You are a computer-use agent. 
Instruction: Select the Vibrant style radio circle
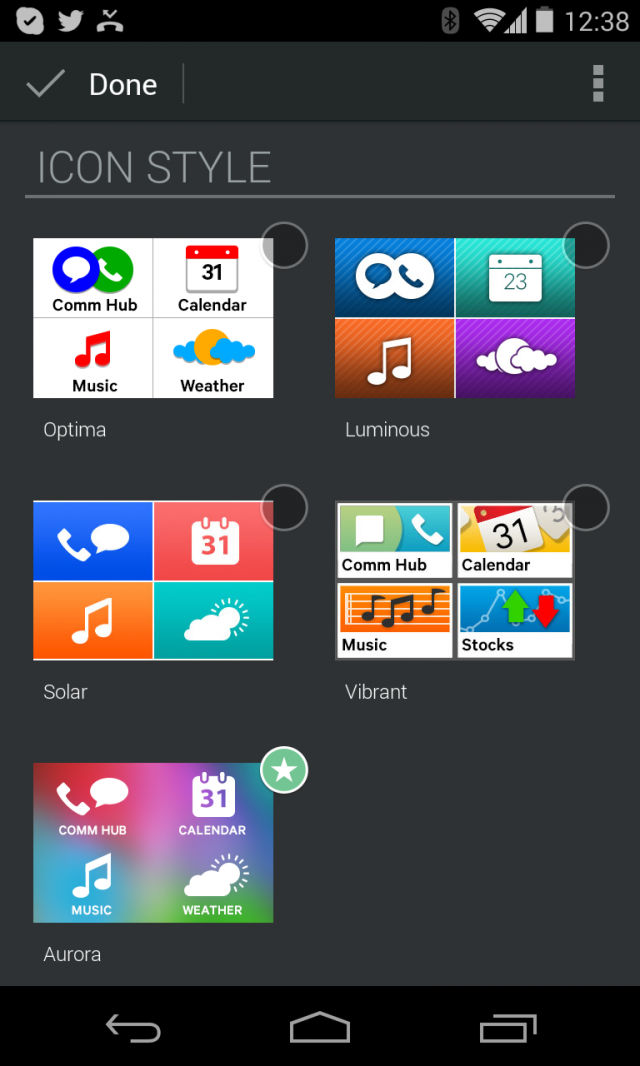(586, 507)
